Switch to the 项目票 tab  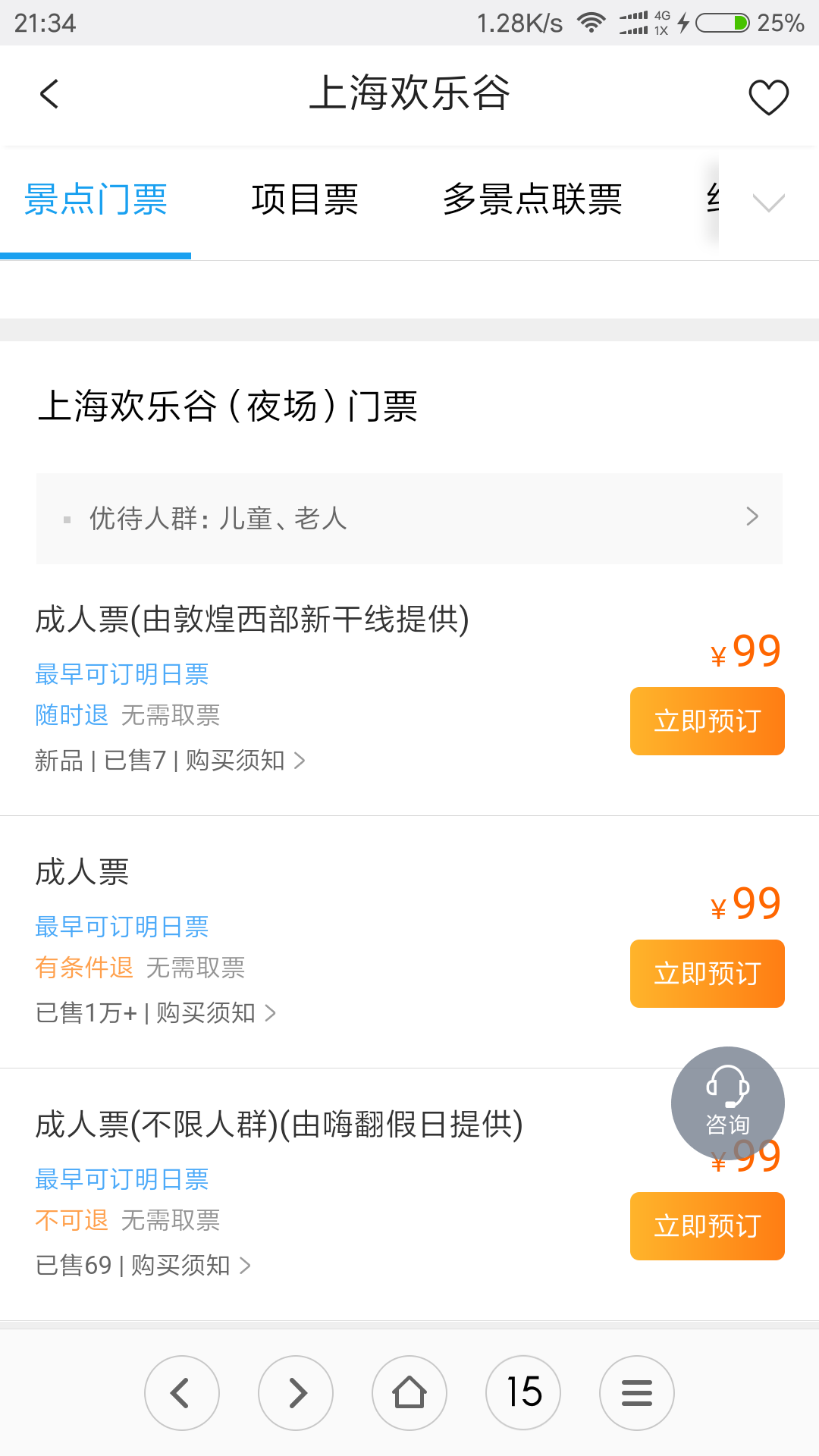point(305,199)
